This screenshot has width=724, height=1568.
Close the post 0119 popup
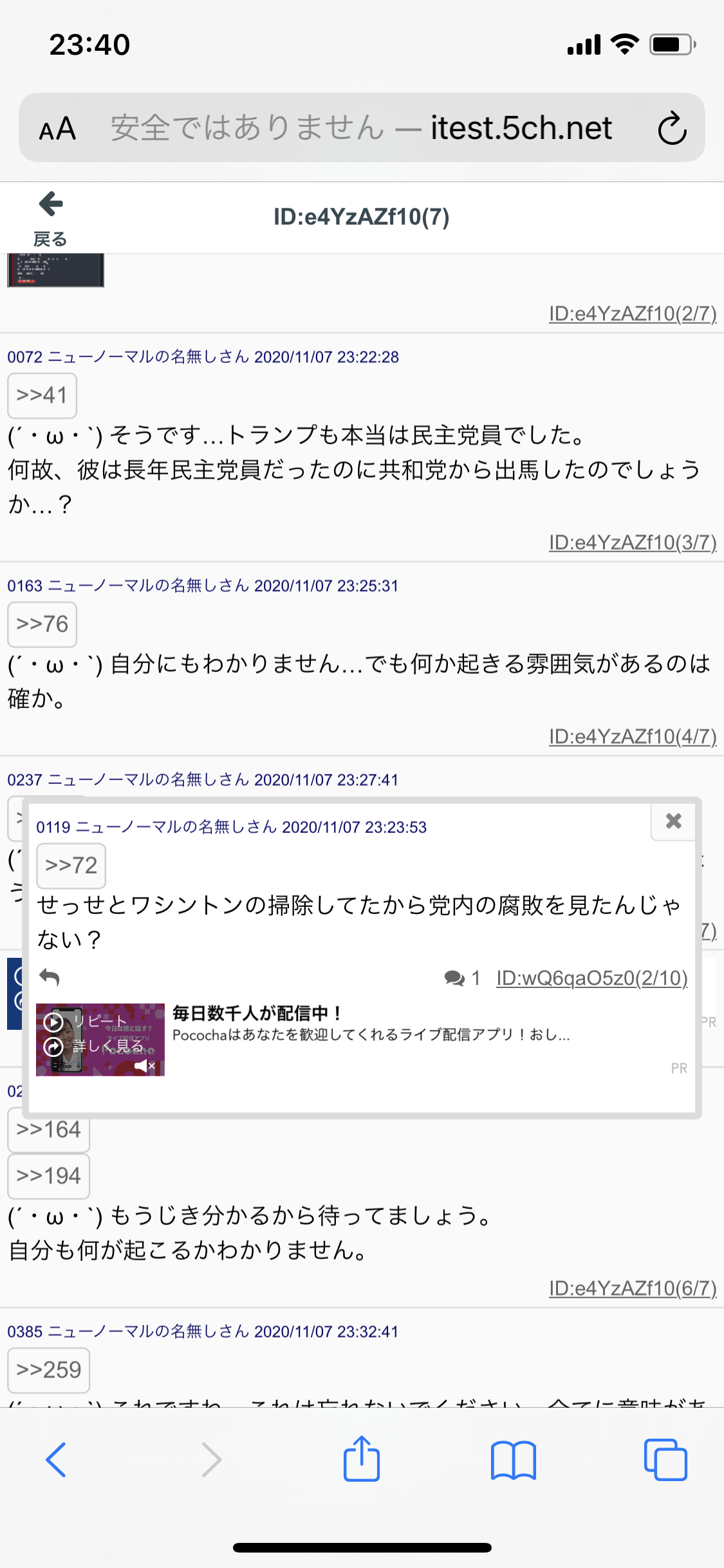point(673,821)
